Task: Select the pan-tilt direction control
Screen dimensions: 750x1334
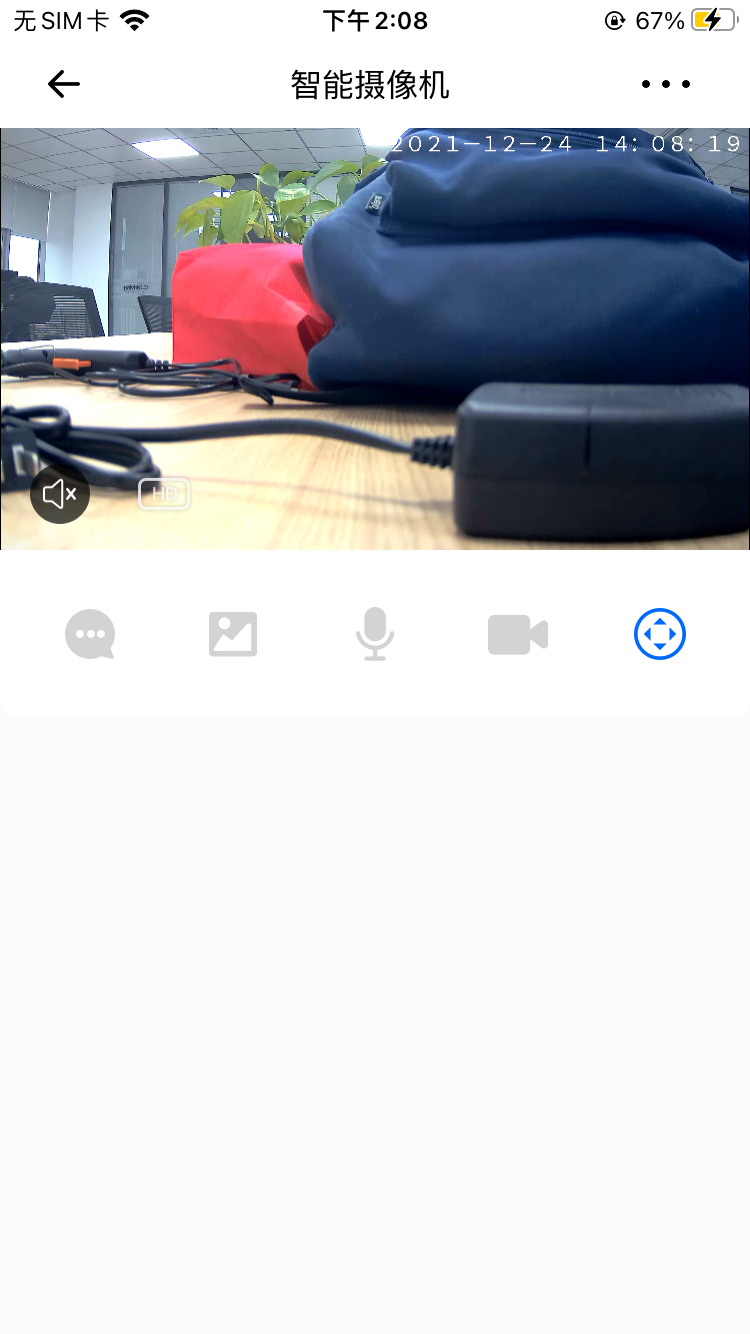Action: [660, 635]
